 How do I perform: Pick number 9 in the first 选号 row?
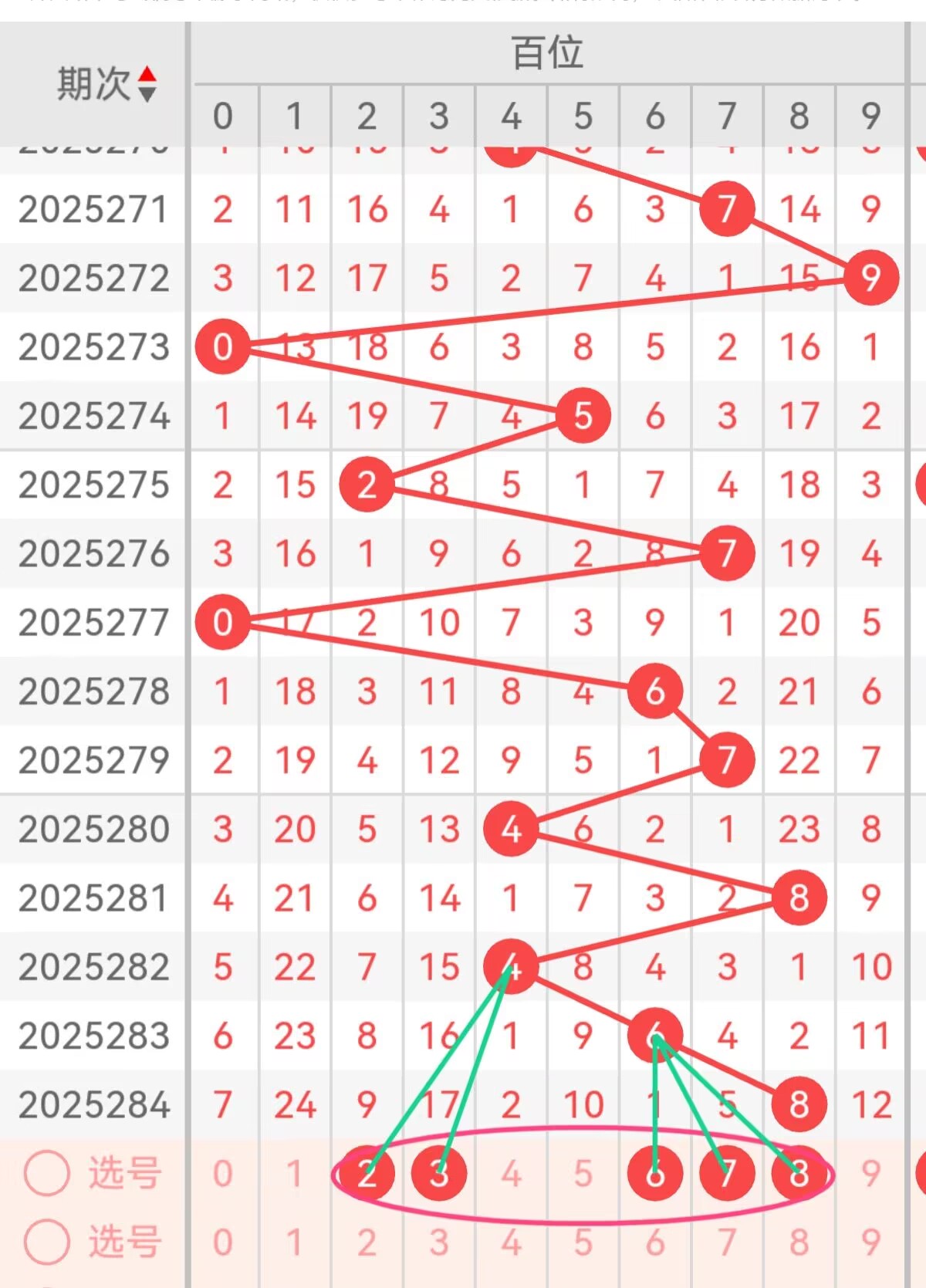[871, 1174]
